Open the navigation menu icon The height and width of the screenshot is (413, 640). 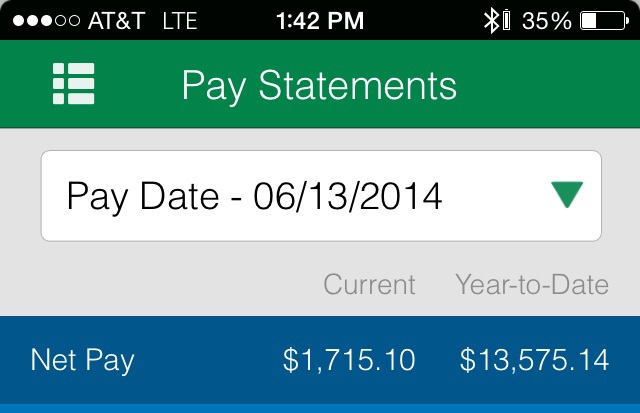[73, 84]
